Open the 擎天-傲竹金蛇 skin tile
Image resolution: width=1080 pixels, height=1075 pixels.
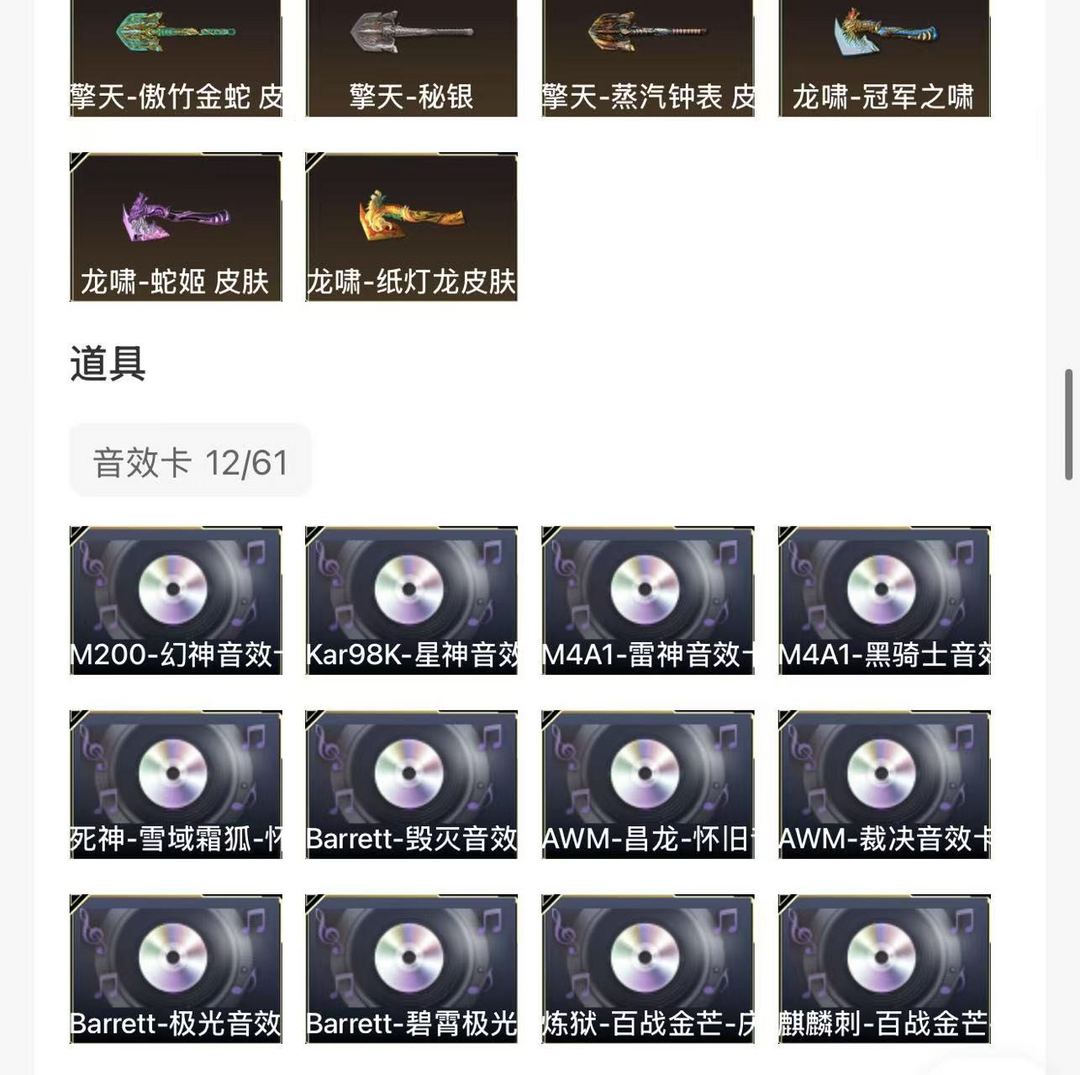(176, 58)
